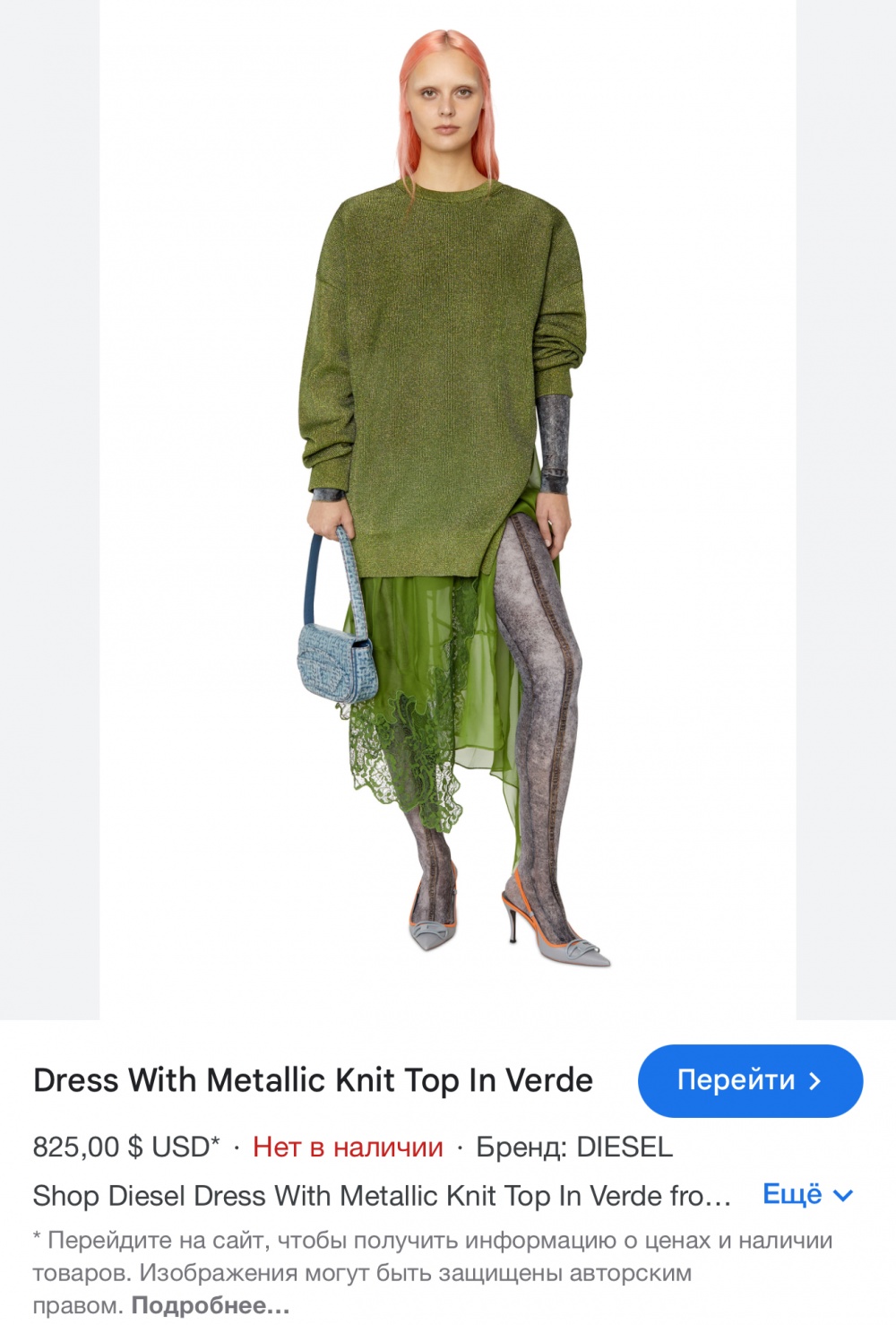Open the Подробнее… copyright link

[x=211, y=1305]
